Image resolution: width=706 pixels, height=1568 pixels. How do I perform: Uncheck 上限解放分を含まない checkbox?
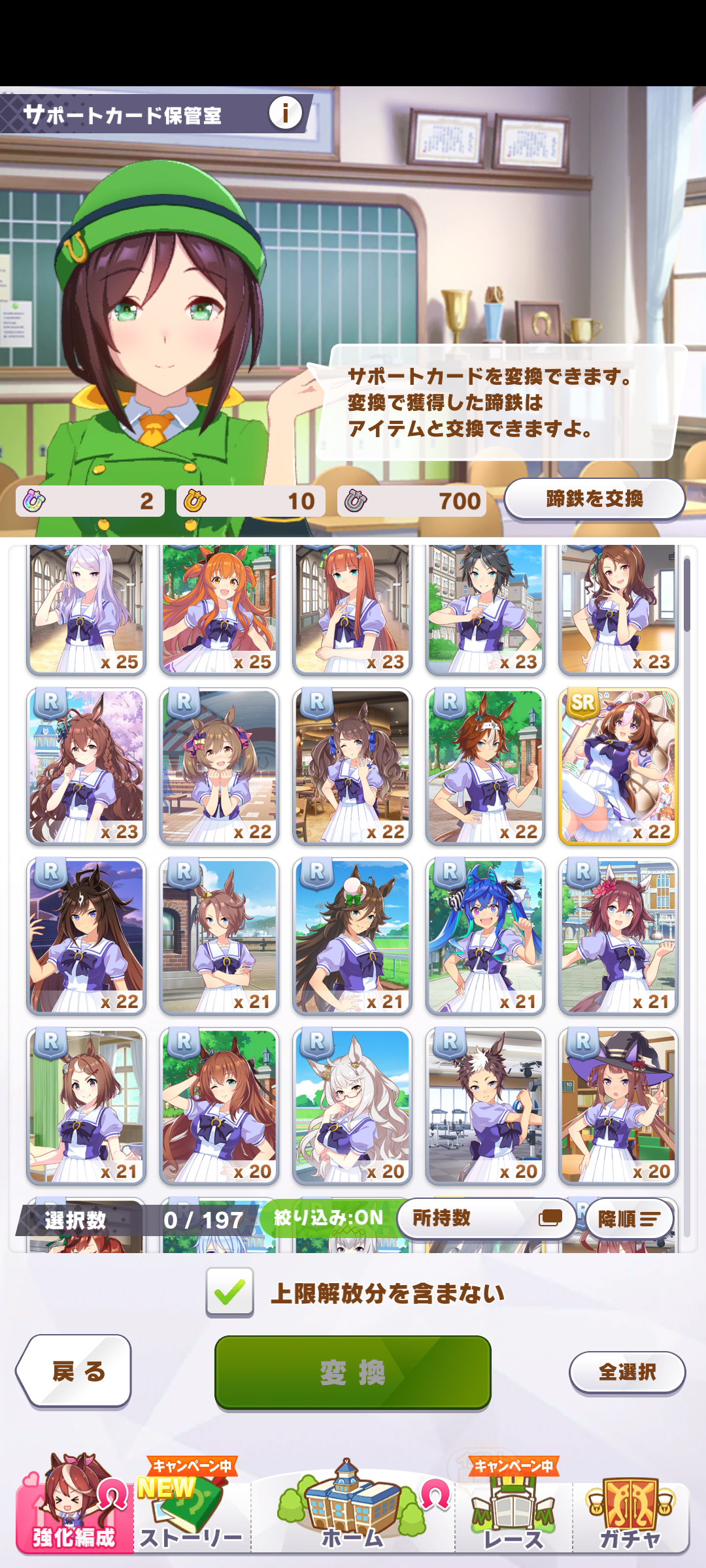click(x=229, y=1292)
